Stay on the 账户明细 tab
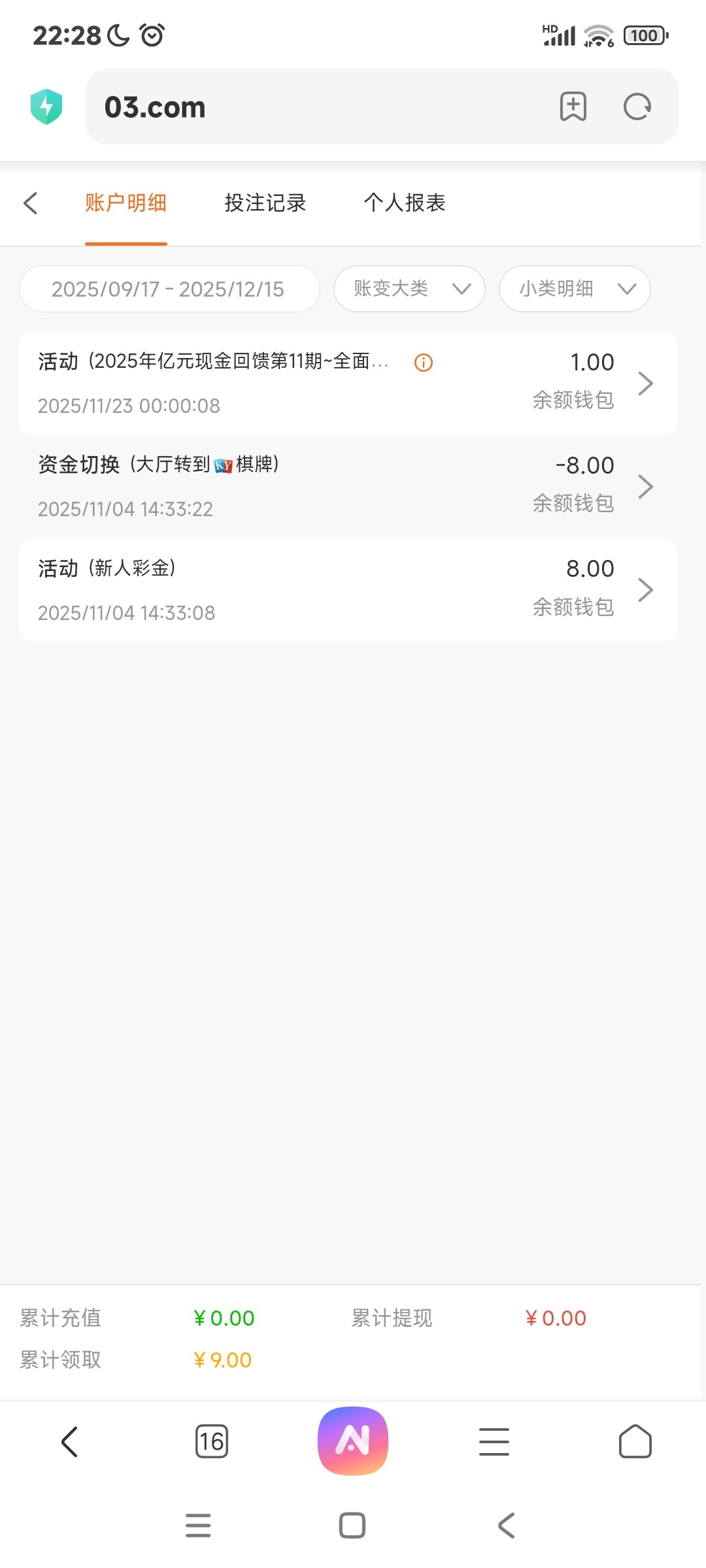This screenshot has height=1568, width=706. coord(126,203)
